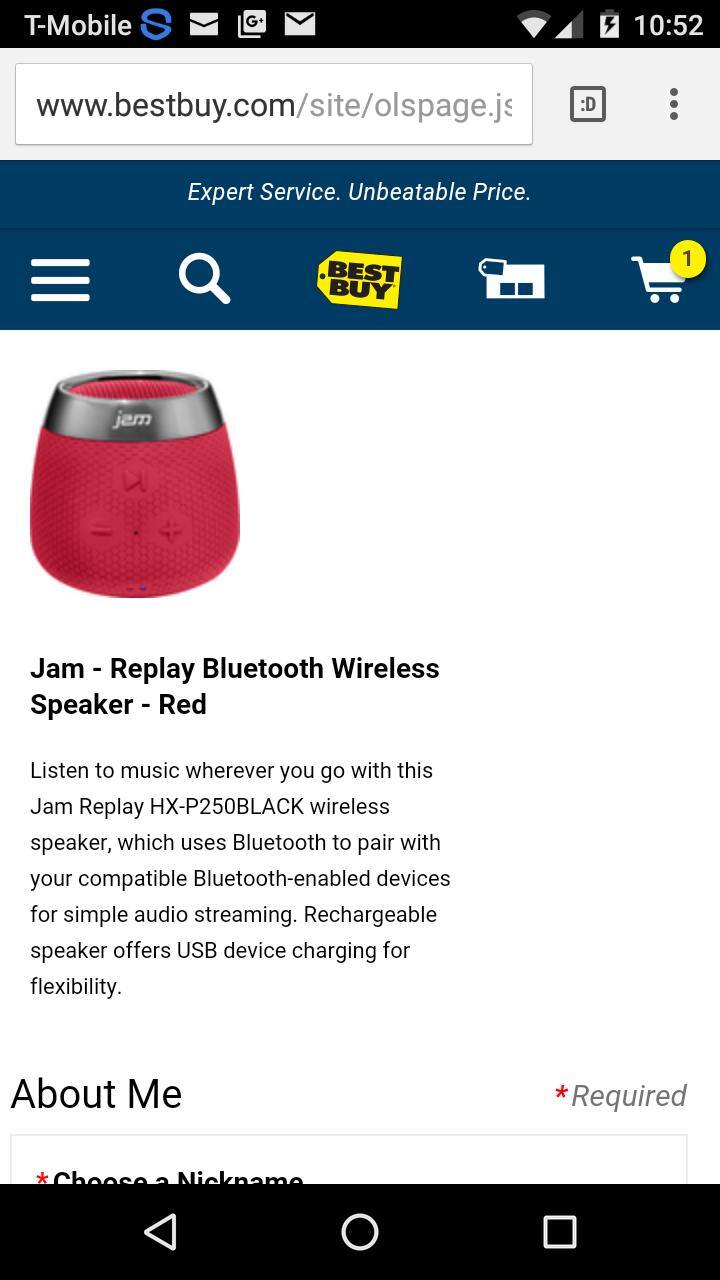Image resolution: width=720 pixels, height=1280 pixels.
Task: Open the browser tab switcher
Action: tap(588, 104)
